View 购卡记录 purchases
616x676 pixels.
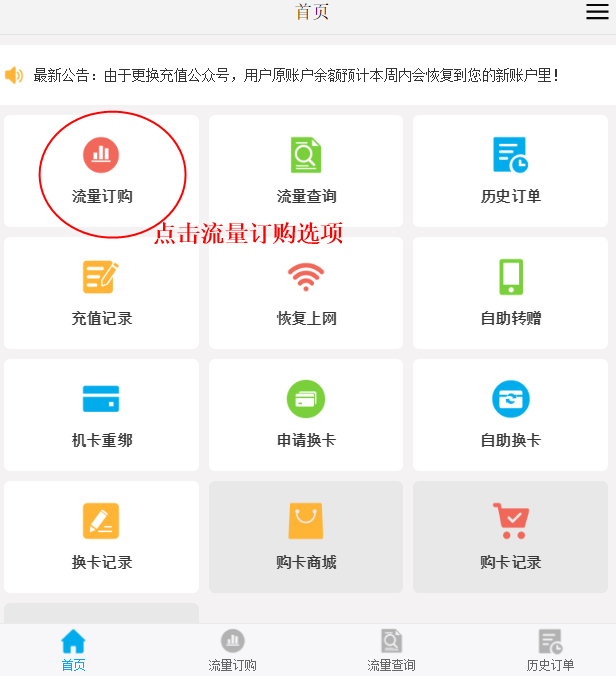[510, 537]
